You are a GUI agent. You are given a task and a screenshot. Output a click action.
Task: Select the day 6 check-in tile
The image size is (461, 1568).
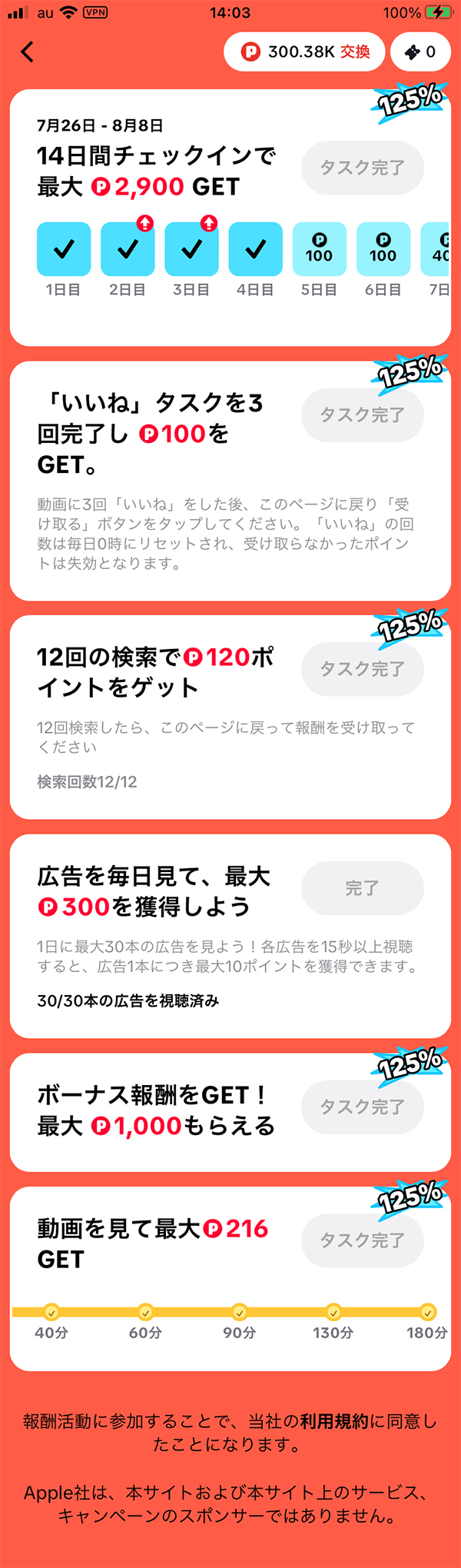point(383,249)
